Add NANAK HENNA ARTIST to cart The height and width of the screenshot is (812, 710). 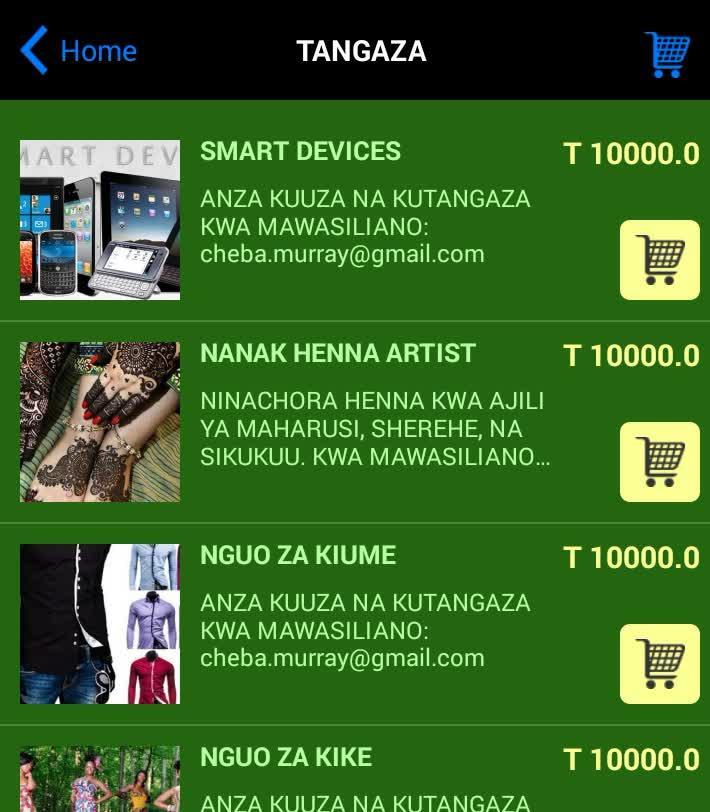click(x=659, y=462)
